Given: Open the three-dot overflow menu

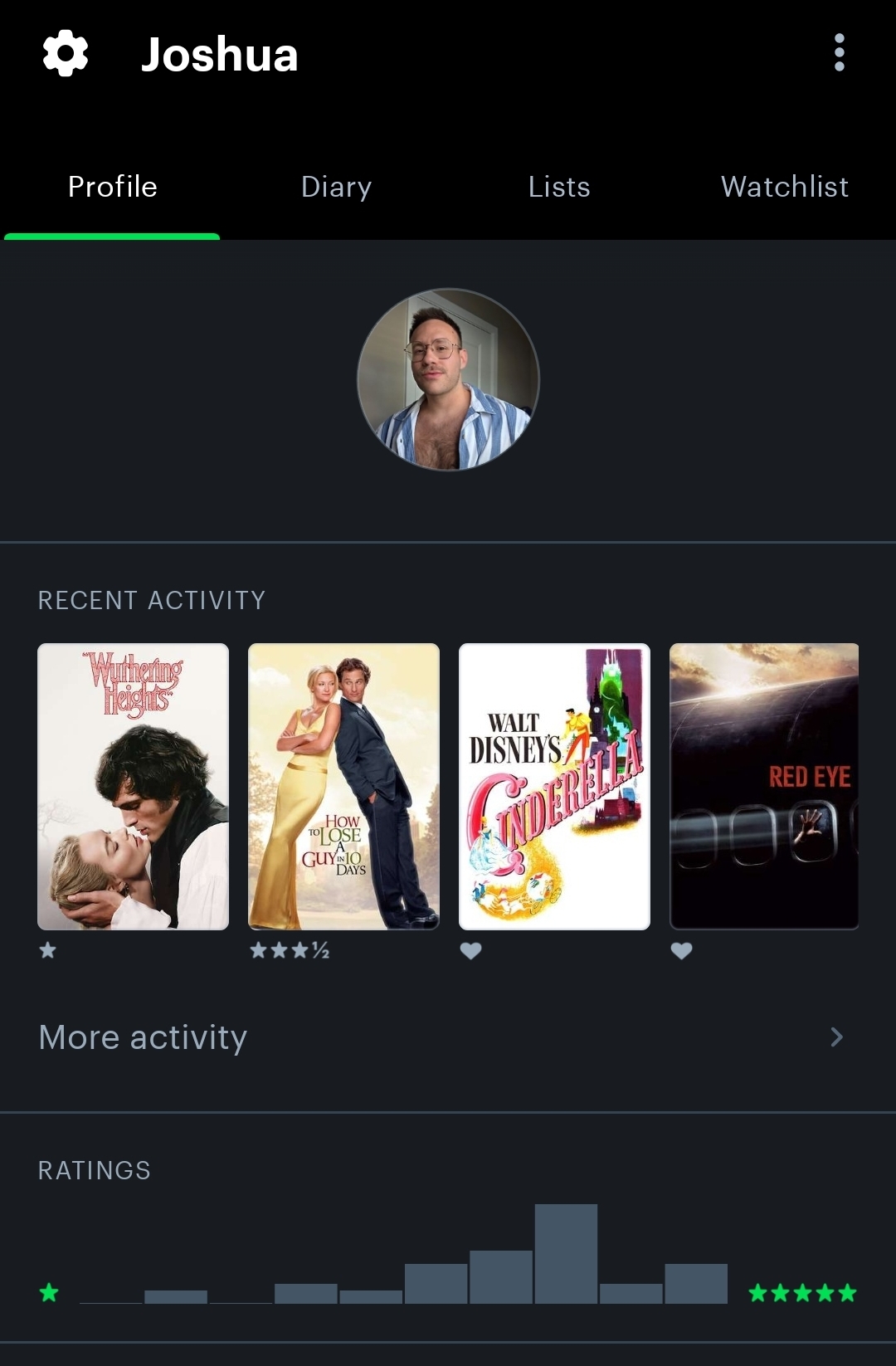Looking at the screenshot, I should [839, 53].
